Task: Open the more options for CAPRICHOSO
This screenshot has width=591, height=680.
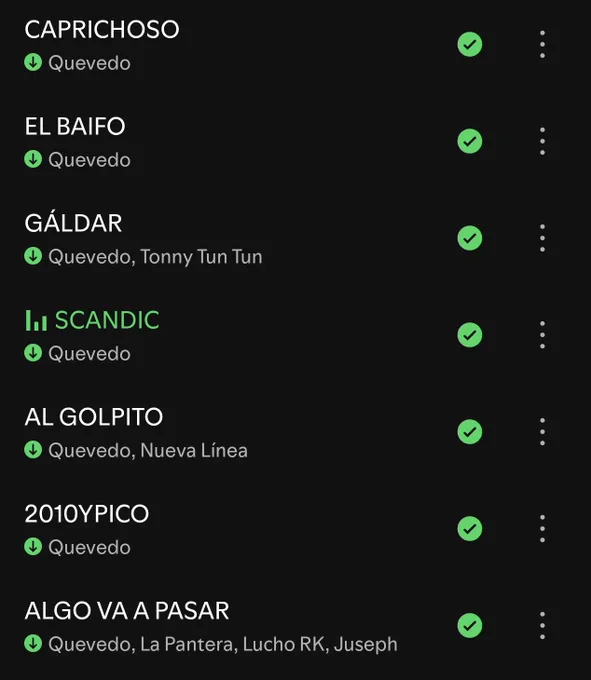Action: point(542,44)
